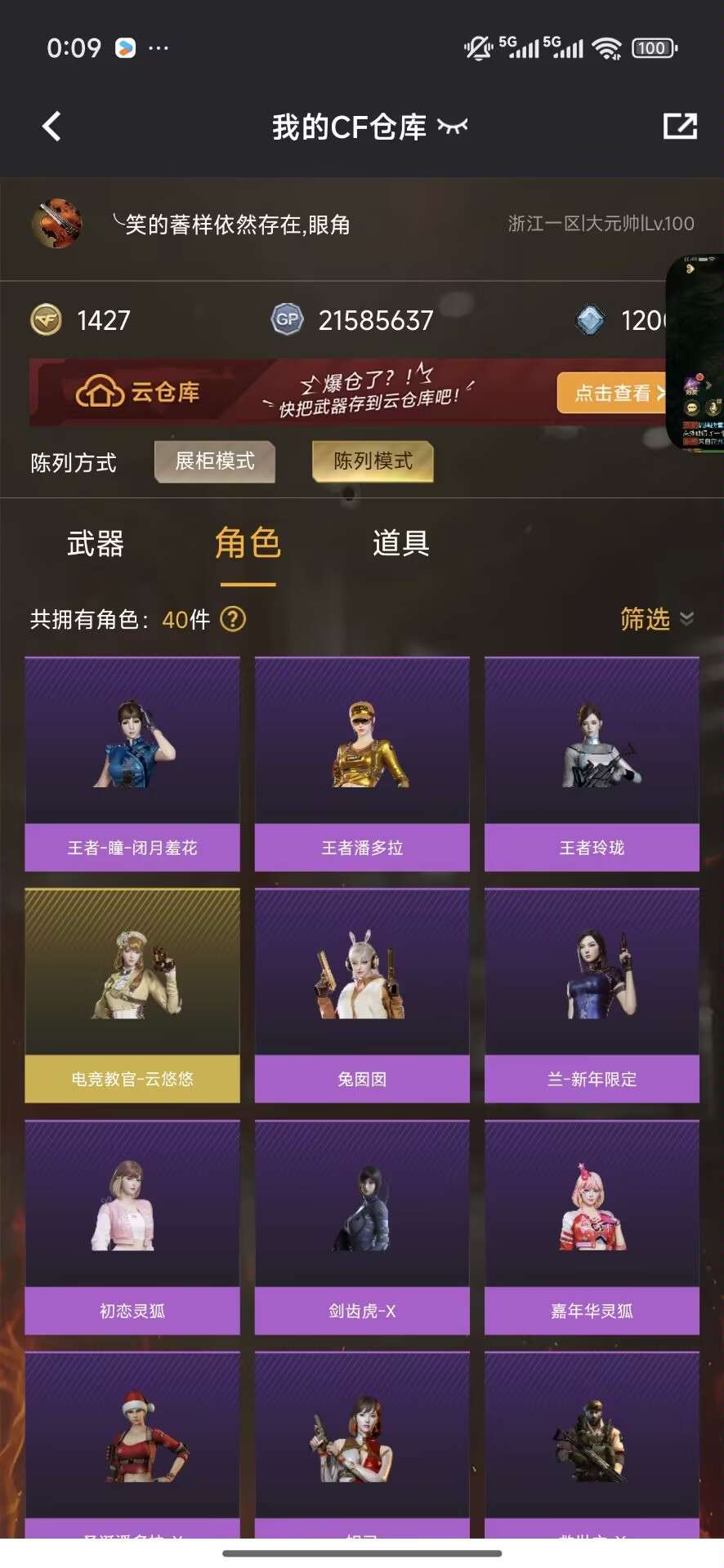Viewport: 724px width, 1568px height.
Task: Go back using the top-left arrow
Action: 51,127
